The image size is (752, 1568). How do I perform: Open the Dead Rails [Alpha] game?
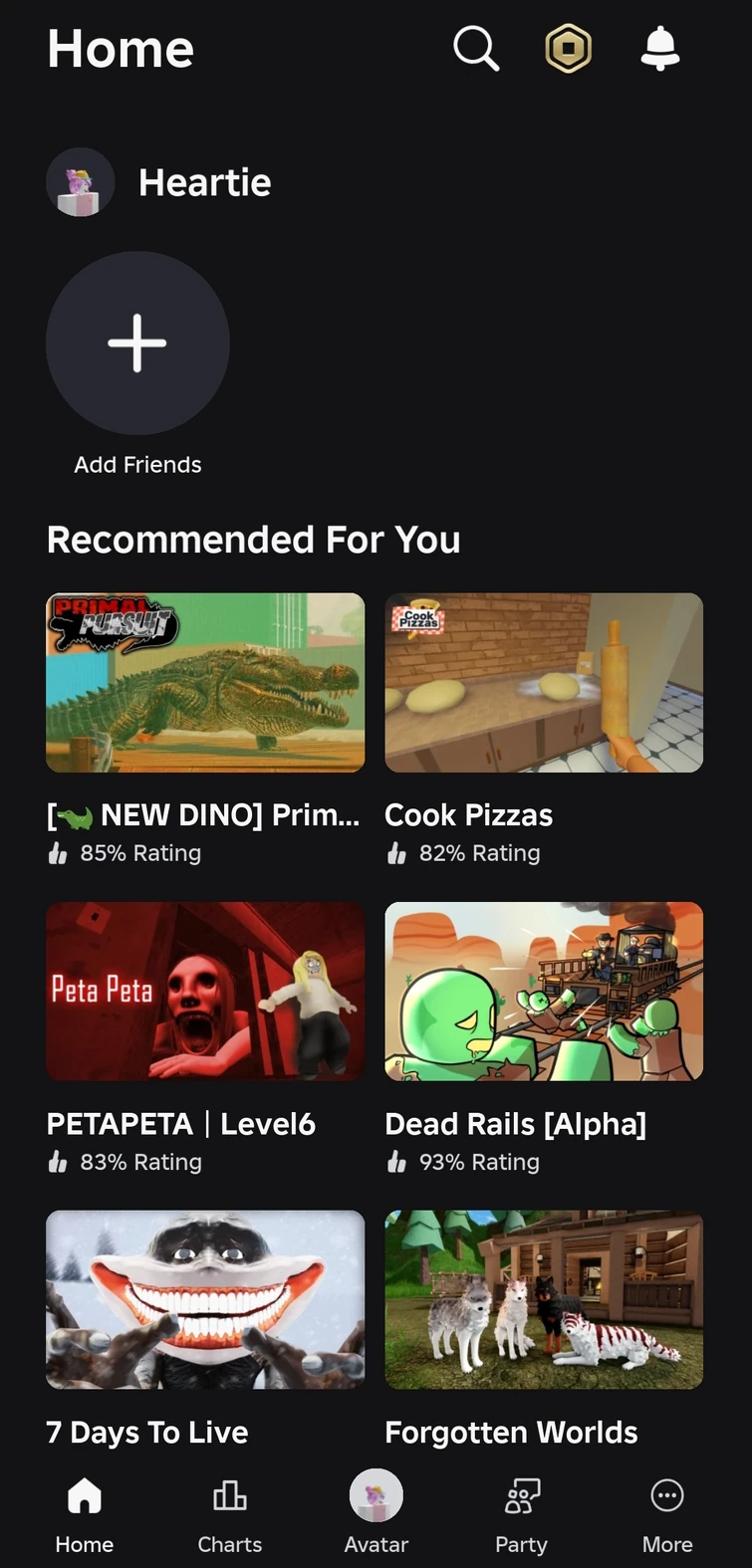click(x=544, y=992)
